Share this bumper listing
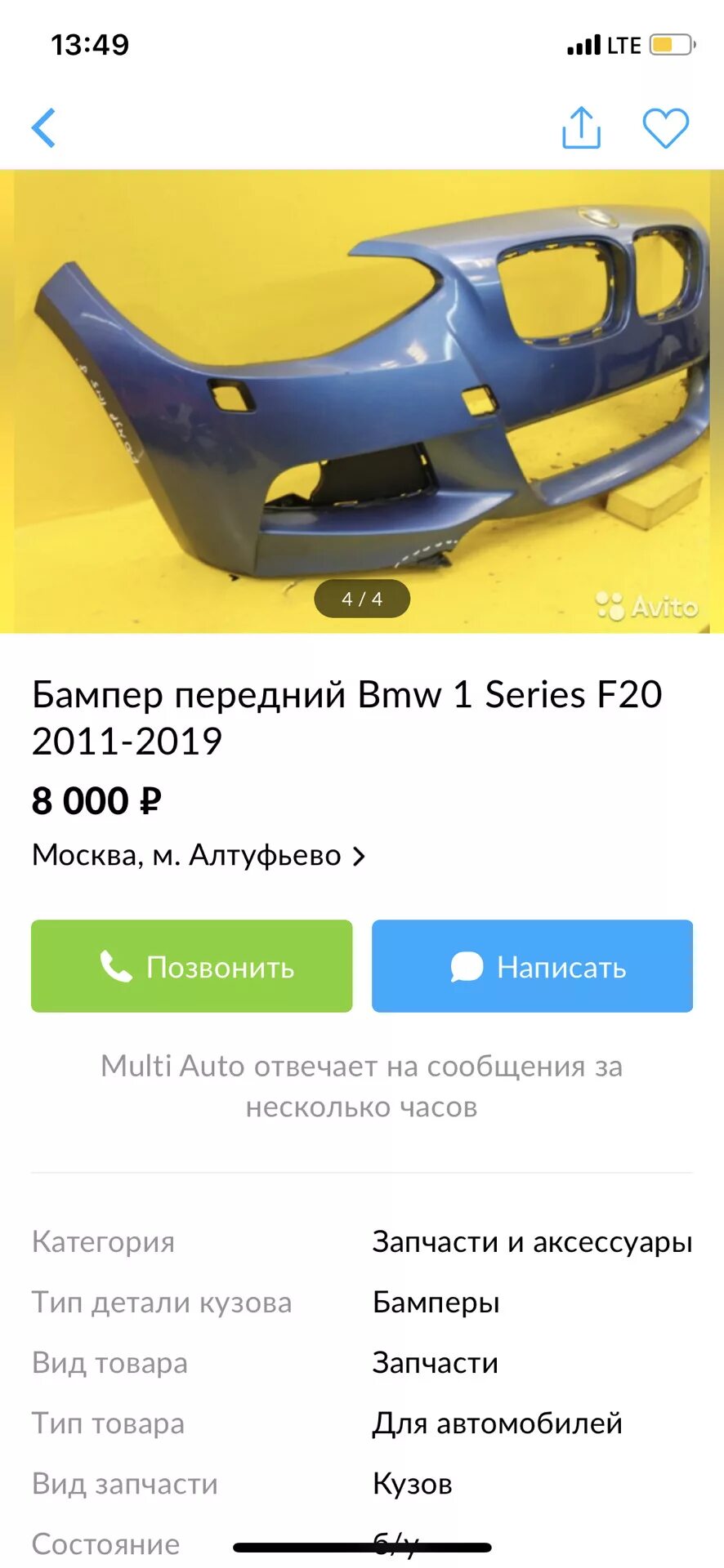 tap(581, 127)
